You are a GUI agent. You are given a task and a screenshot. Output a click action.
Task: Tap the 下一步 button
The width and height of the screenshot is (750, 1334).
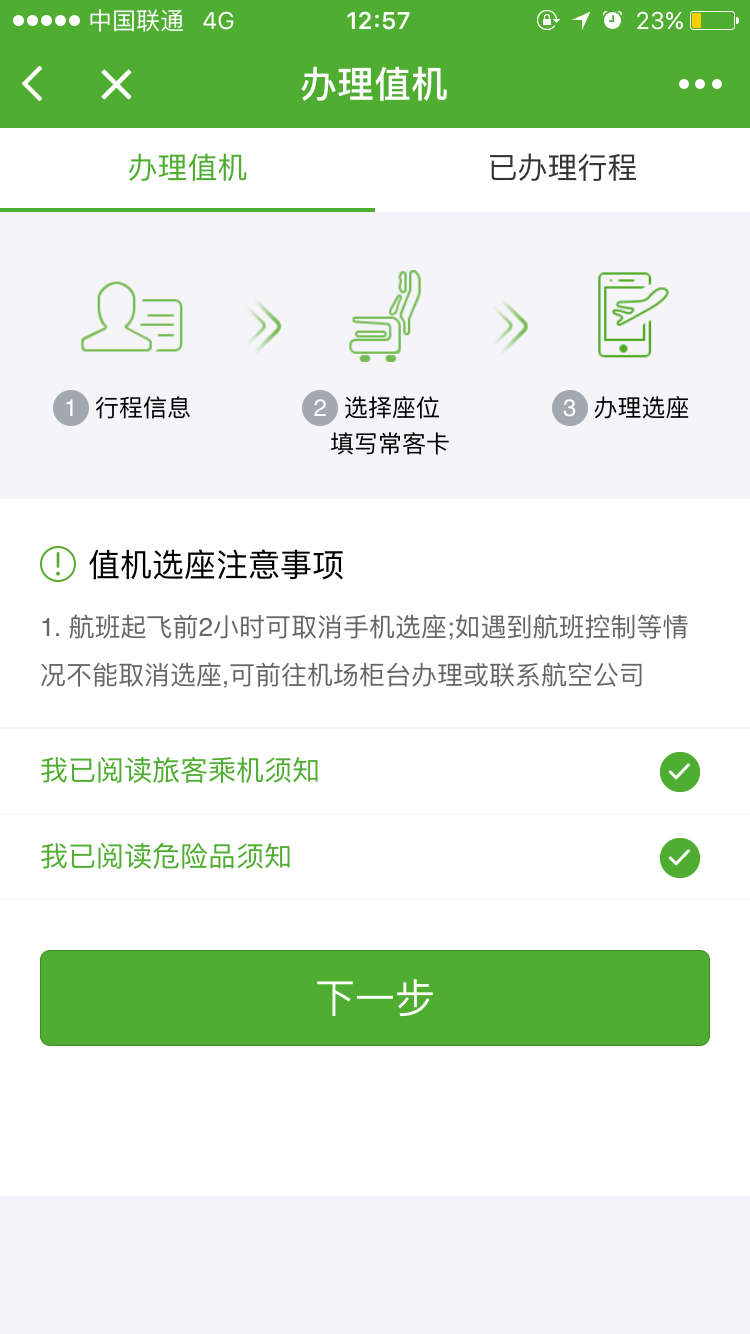375,998
